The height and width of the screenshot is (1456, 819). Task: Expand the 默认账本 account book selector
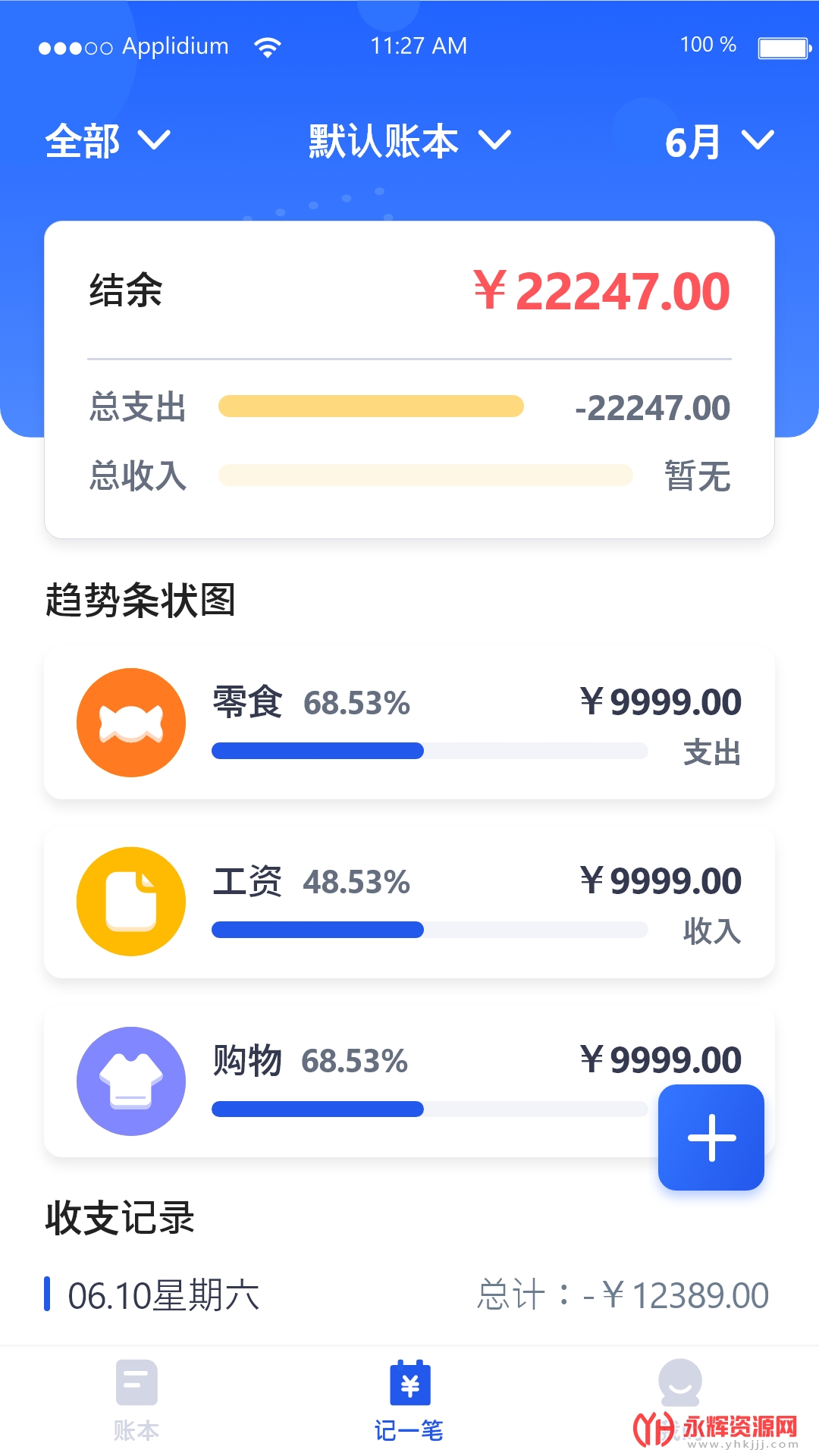[409, 141]
